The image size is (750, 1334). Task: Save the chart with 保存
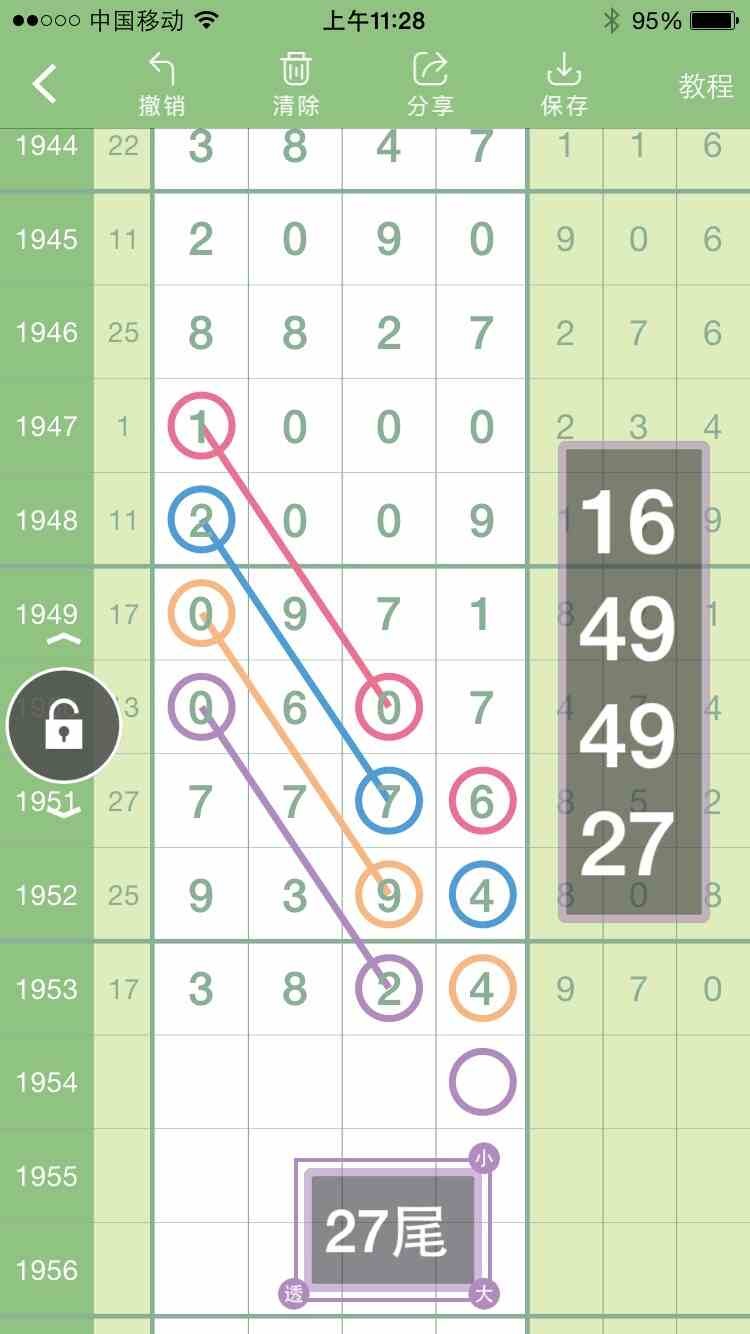(x=564, y=84)
